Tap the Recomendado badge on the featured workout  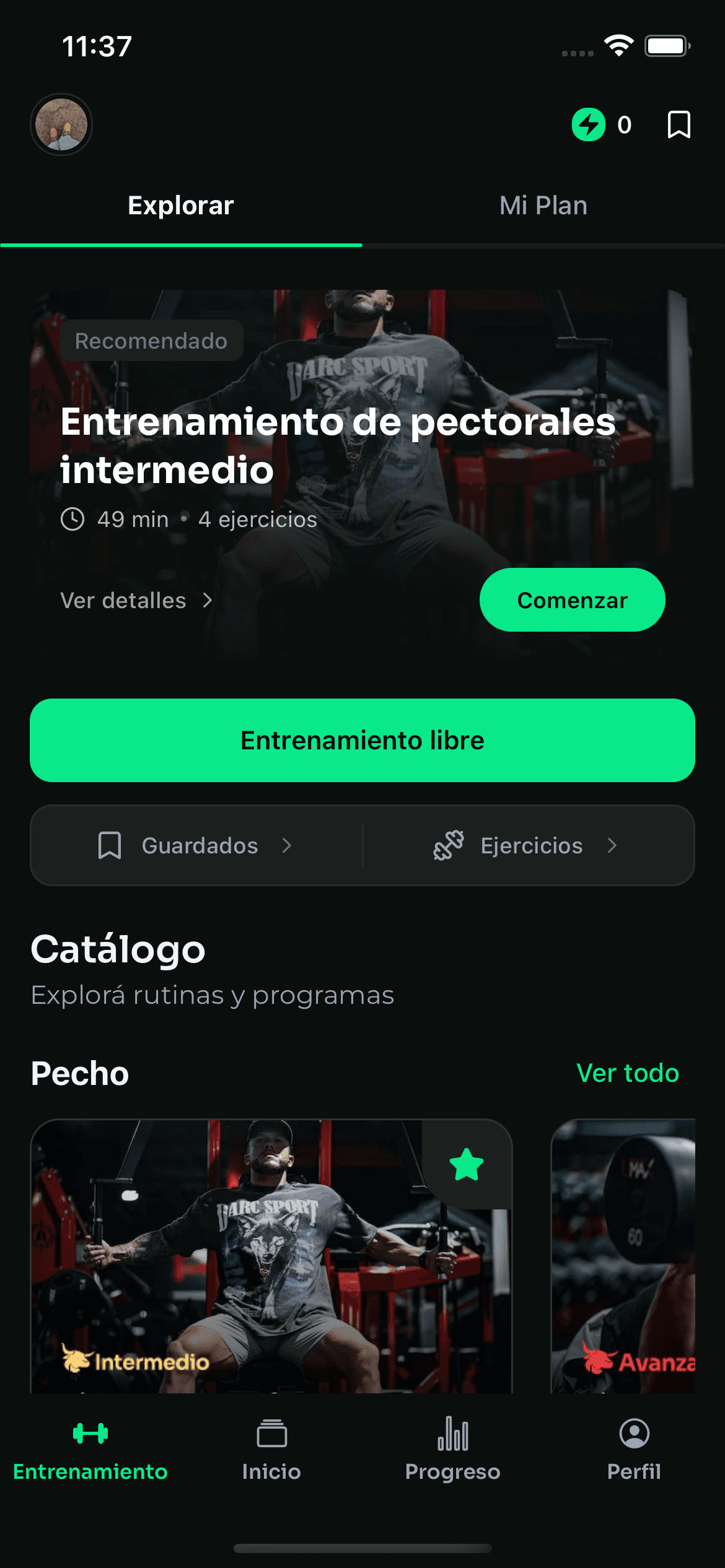pos(151,340)
